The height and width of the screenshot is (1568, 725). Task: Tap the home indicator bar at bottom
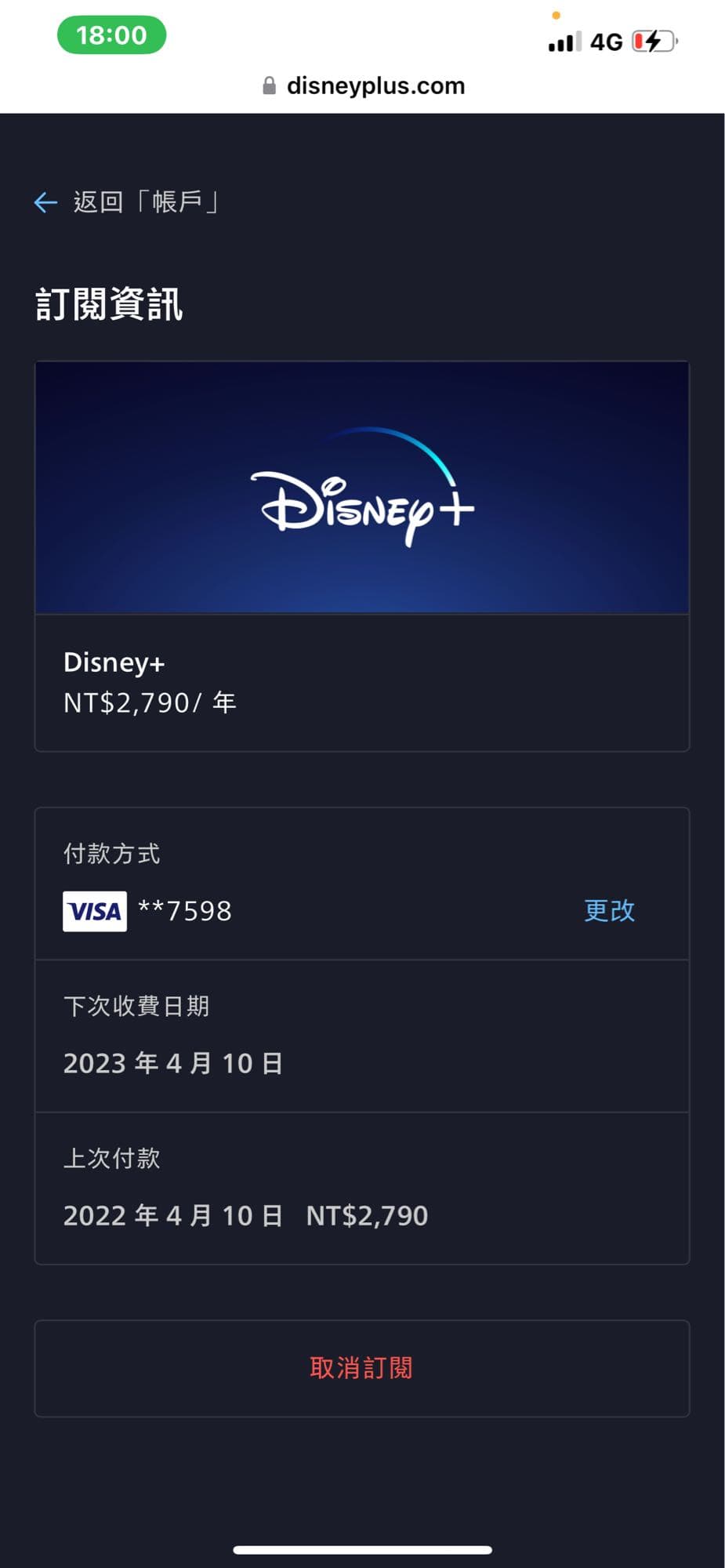362,1549
